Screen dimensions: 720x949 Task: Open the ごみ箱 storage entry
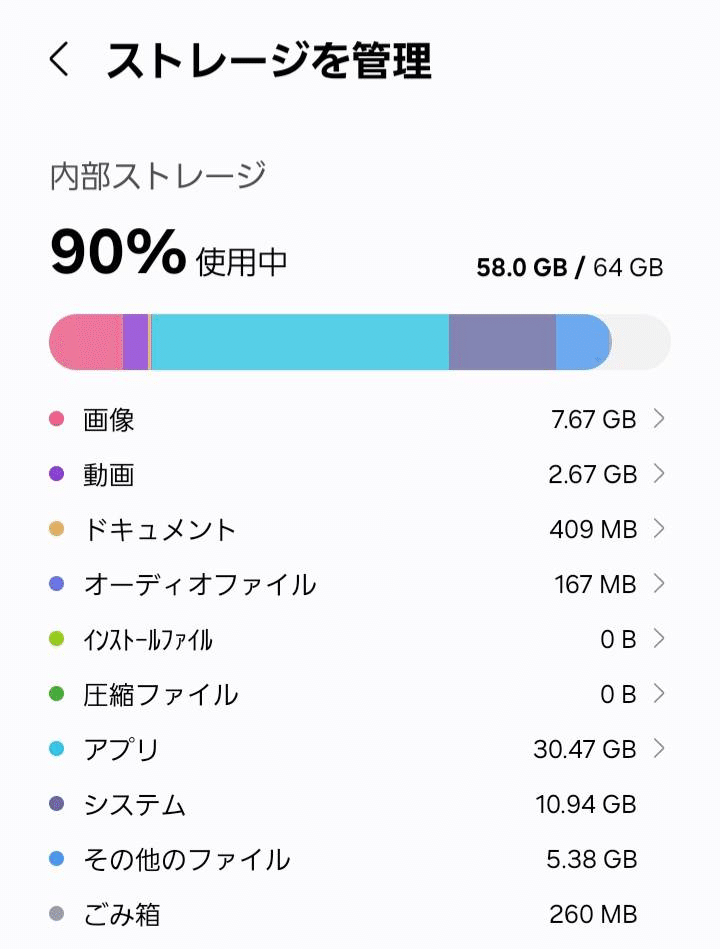coord(360,914)
